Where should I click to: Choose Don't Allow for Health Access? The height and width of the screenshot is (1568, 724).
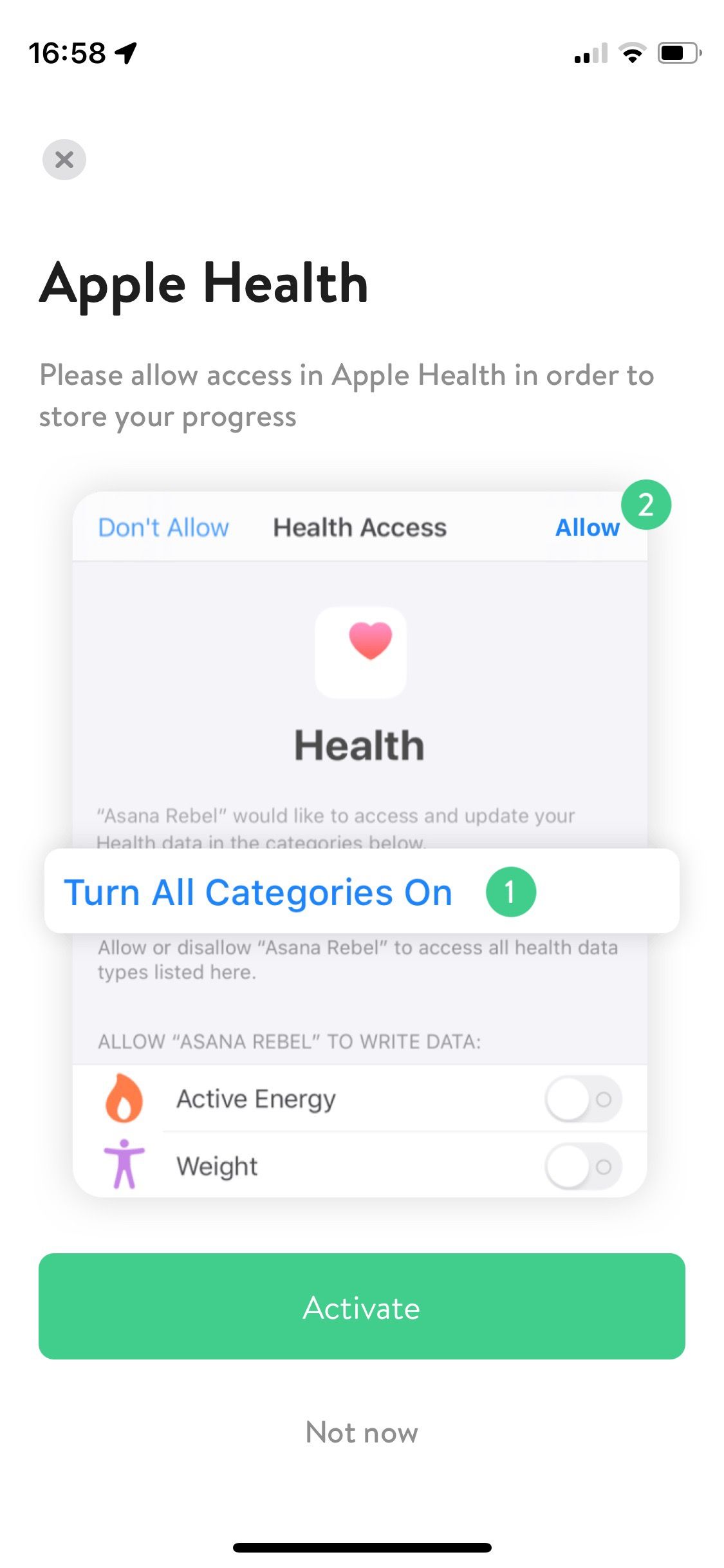pos(163,527)
